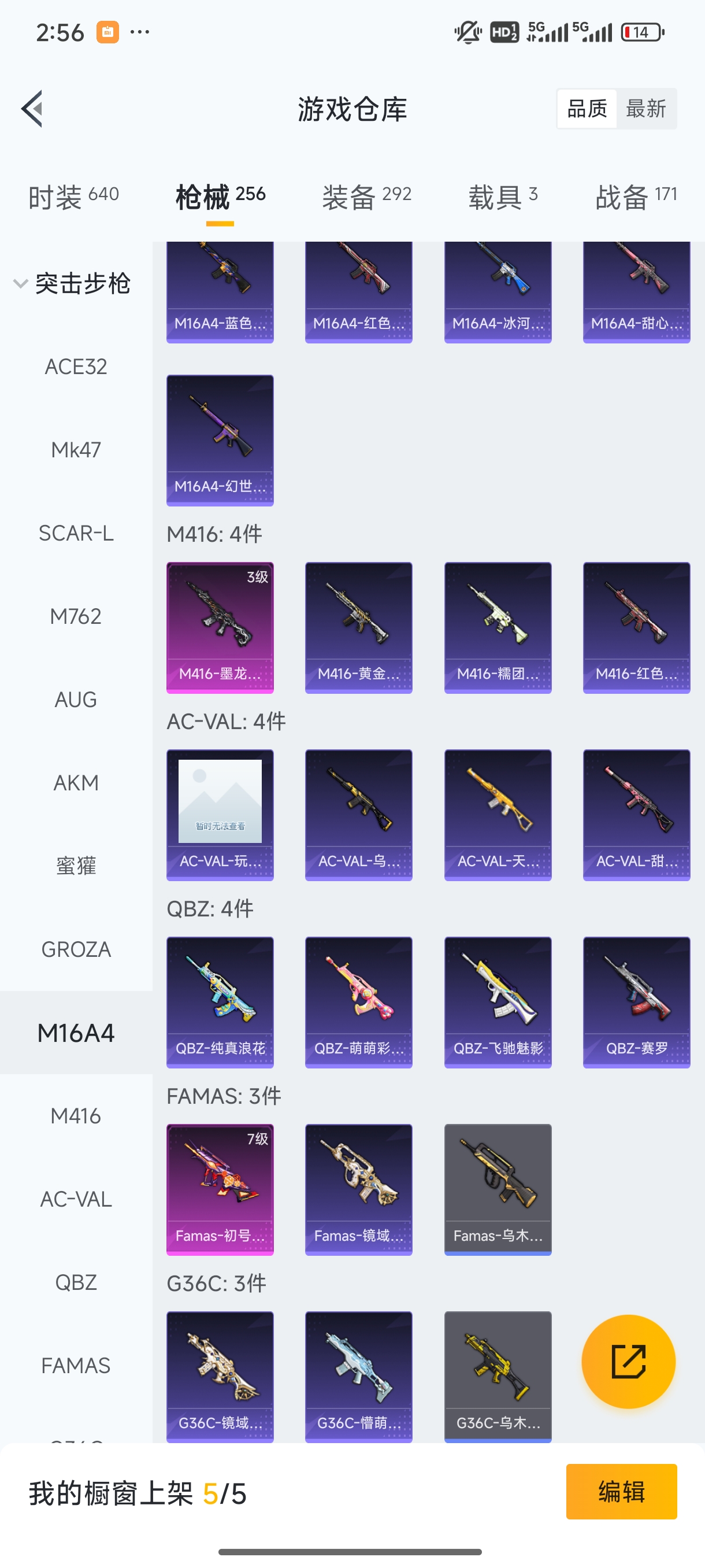This screenshot has height=1568, width=705.
Task: Sort by 最新
Action: point(645,109)
